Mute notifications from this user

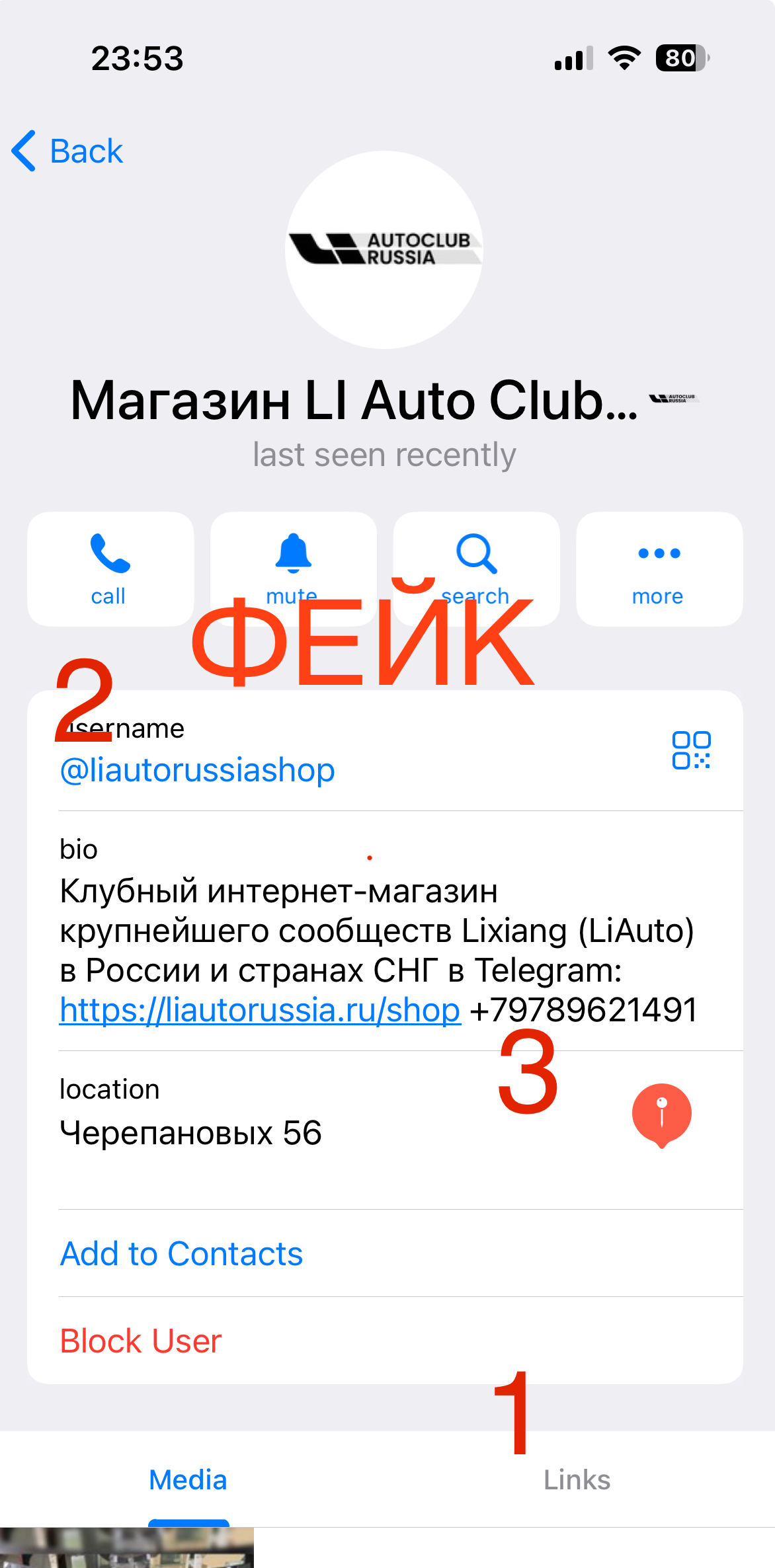tap(293, 568)
